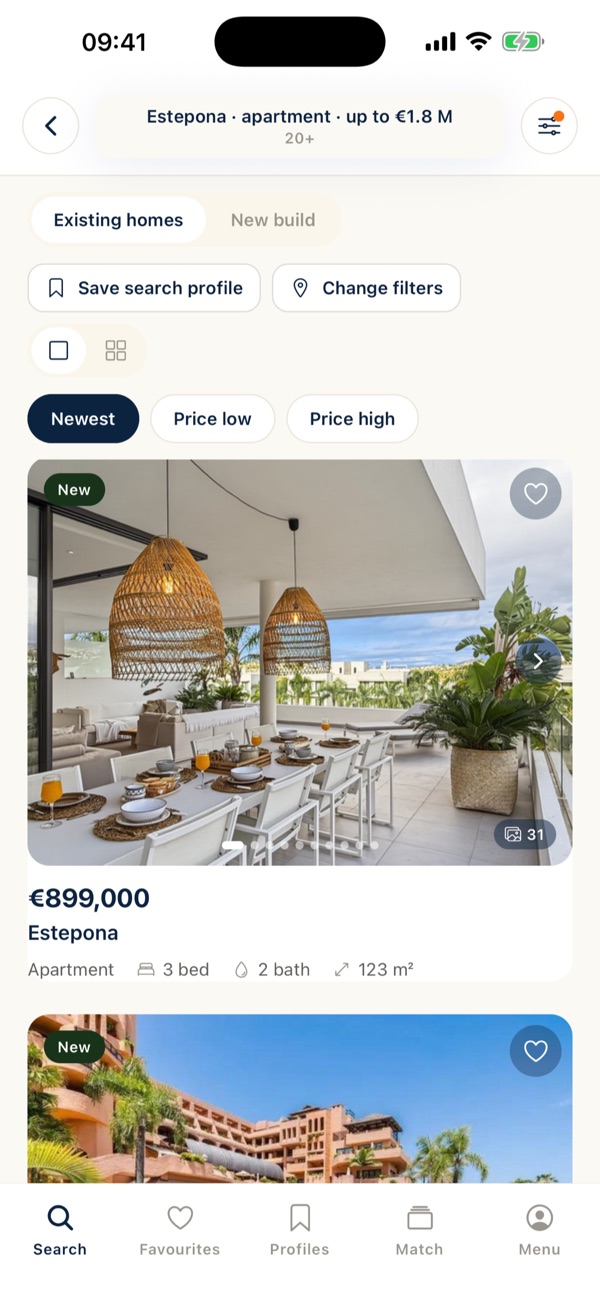The height and width of the screenshot is (1298, 600).
Task: Open the Favourites tab
Action: pyautogui.click(x=180, y=1231)
